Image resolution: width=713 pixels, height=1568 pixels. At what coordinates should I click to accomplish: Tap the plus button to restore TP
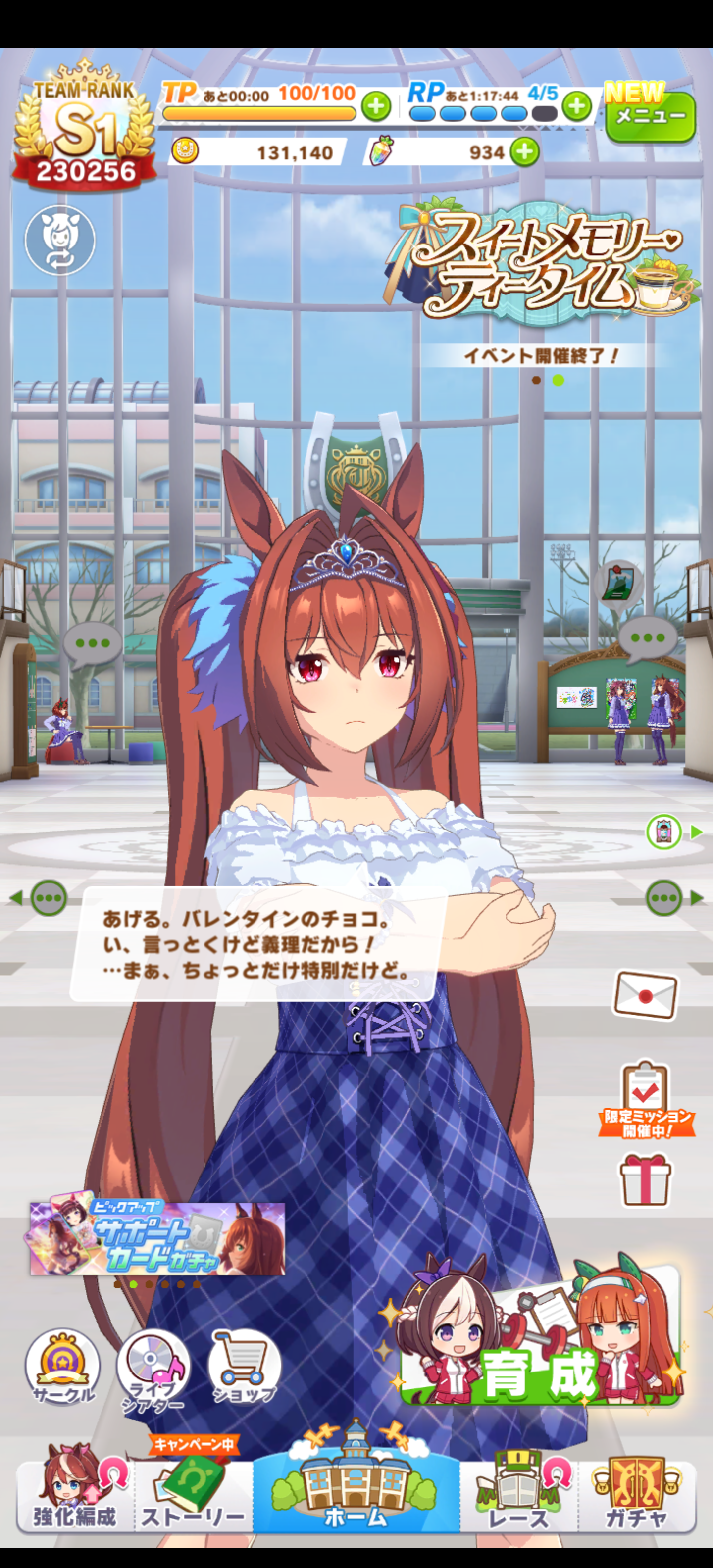(376, 106)
